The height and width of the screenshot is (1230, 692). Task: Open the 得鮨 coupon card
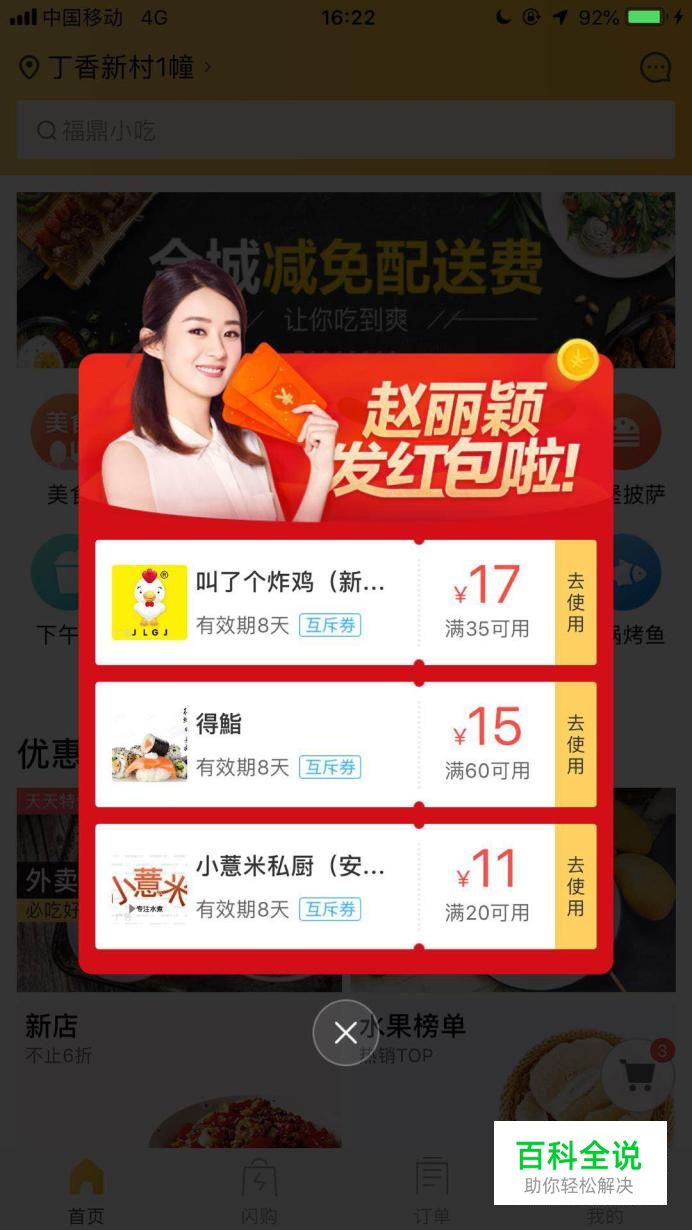pyautogui.click(x=290, y=744)
